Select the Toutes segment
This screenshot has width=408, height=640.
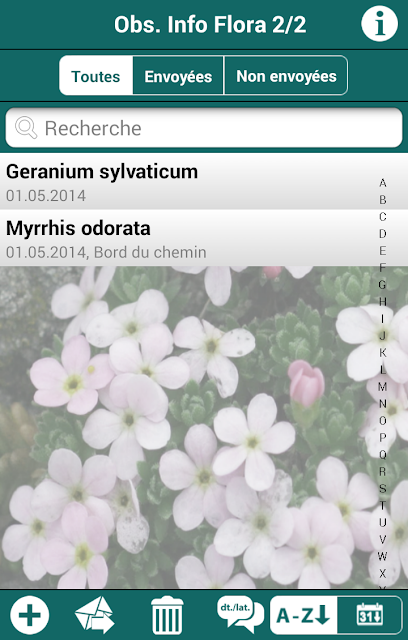click(96, 76)
